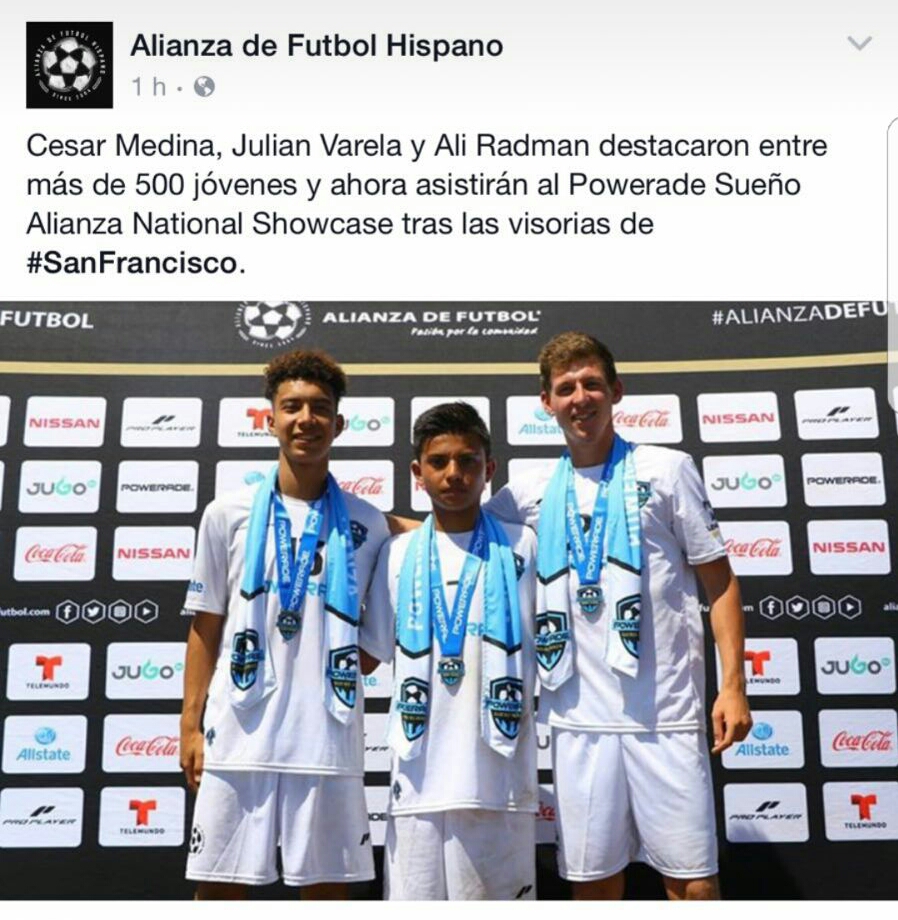Open the #SanFrancisco hashtag
Image resolution: width=898 pixels, height=920 pixels.
(x=134, y=264)
